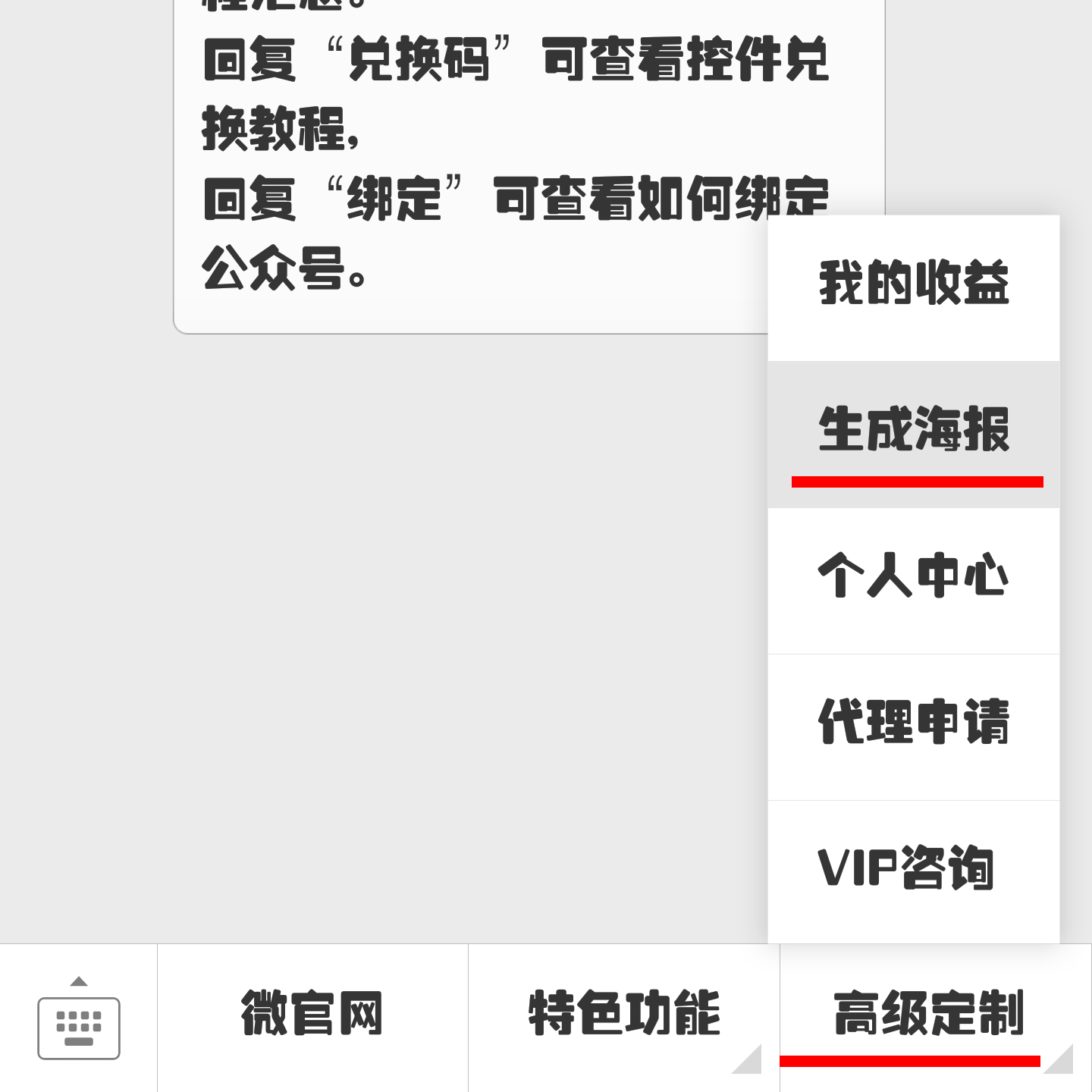
Task: Collapse the 高级定制 menu
Action: click(x=930, y=1015)
